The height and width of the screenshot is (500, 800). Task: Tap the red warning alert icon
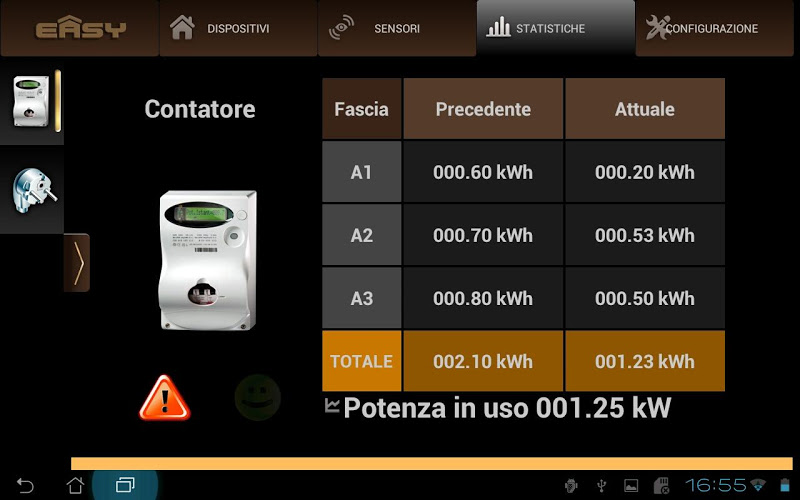click(164, 398)
